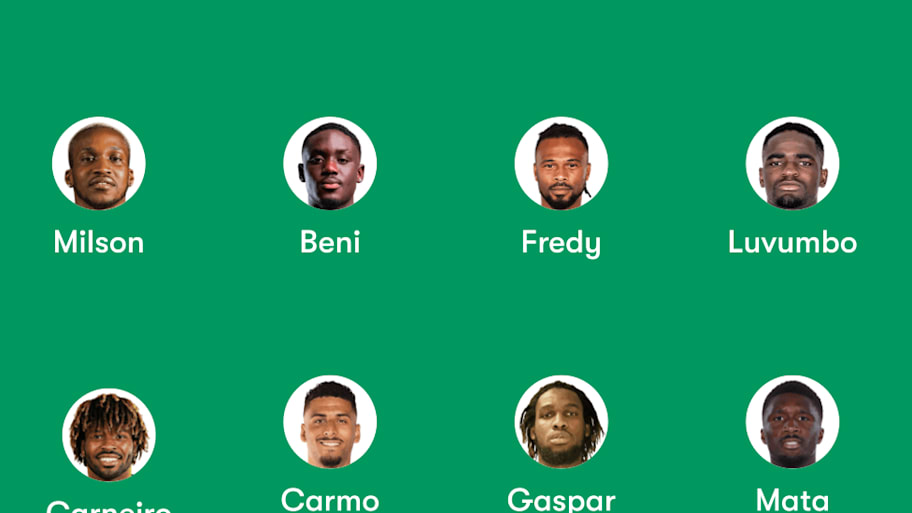912x513 pixels.
Task: View Mata's player card
Action: pos(792,422)
